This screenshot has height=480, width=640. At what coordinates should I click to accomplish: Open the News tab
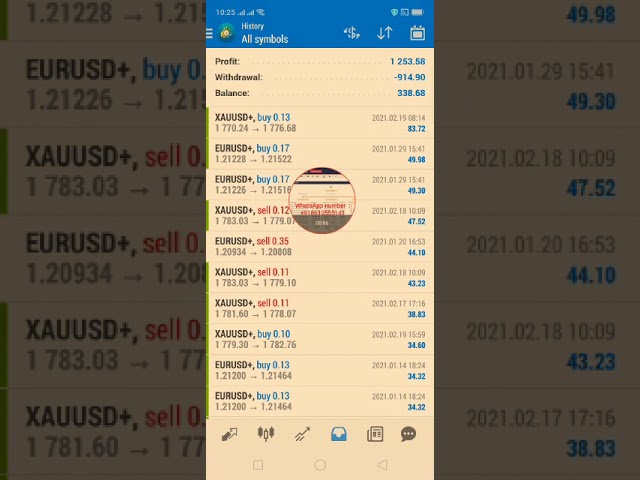(x=375, y=434)
